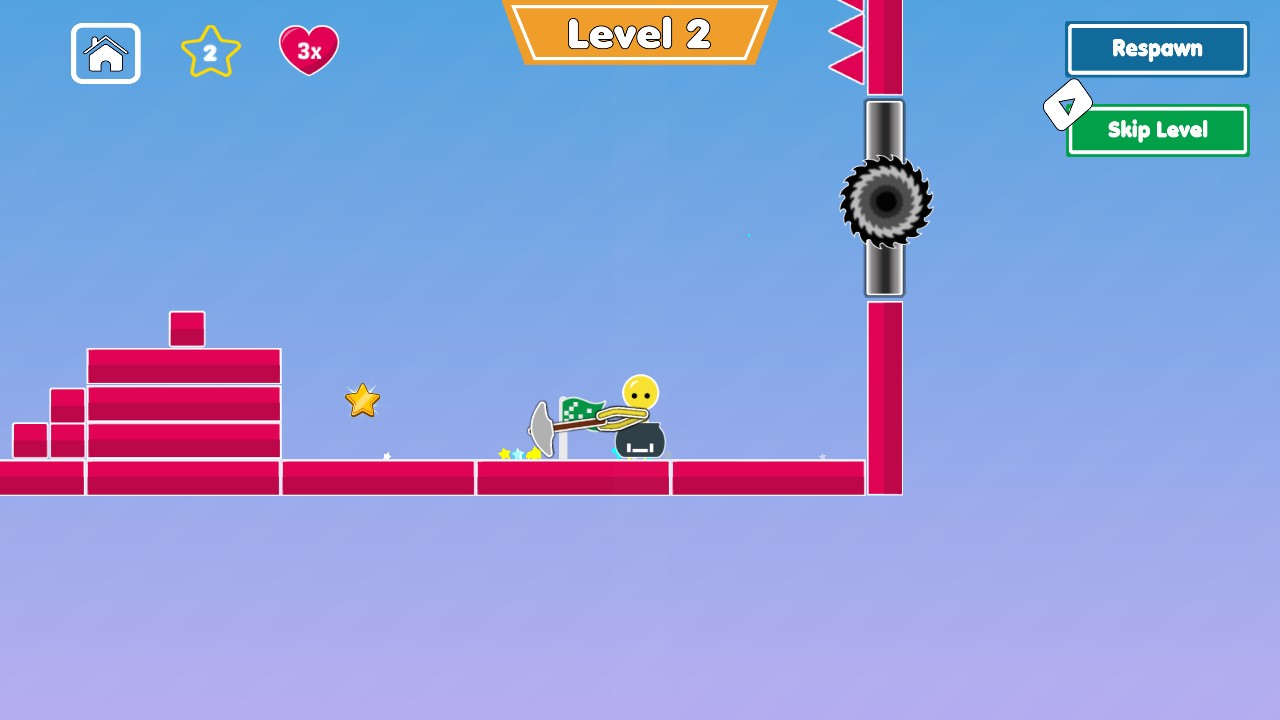Go back to the home menu
This screenshot has width=1280, height=720.
[105, 53]
